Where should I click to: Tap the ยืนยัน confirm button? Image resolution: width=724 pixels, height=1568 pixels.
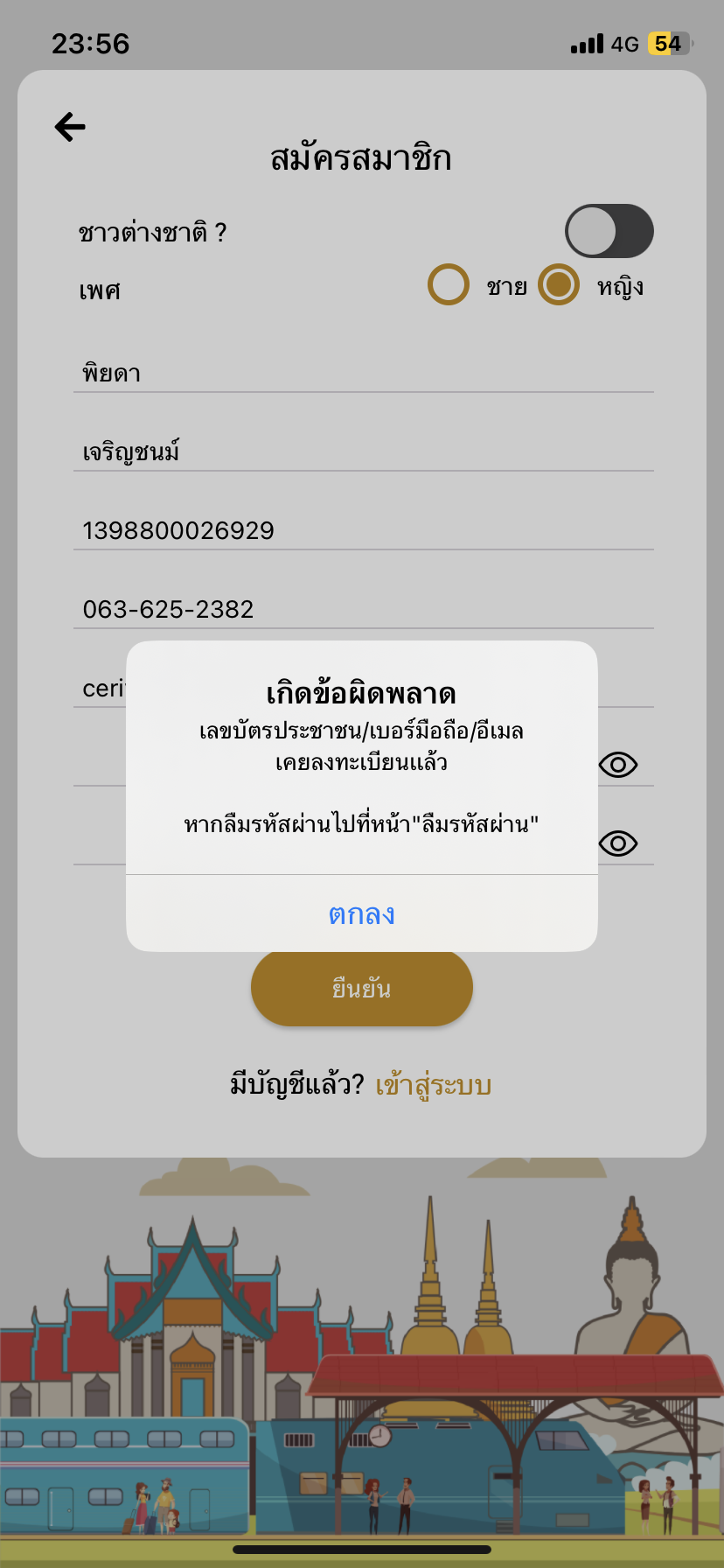tap(361, 990)
